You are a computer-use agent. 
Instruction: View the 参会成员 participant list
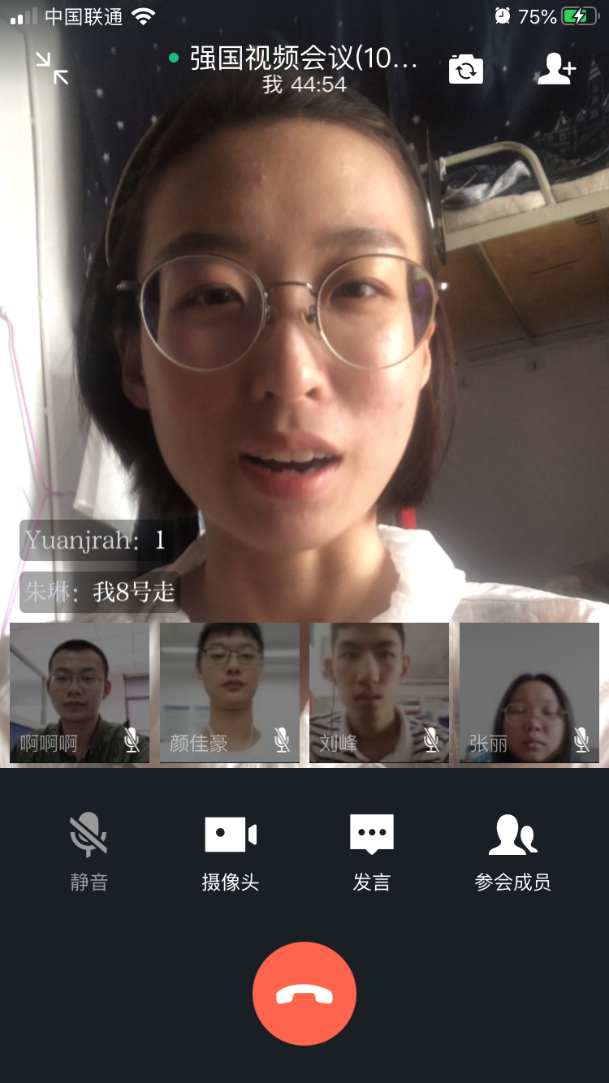[x=512, y=850]
